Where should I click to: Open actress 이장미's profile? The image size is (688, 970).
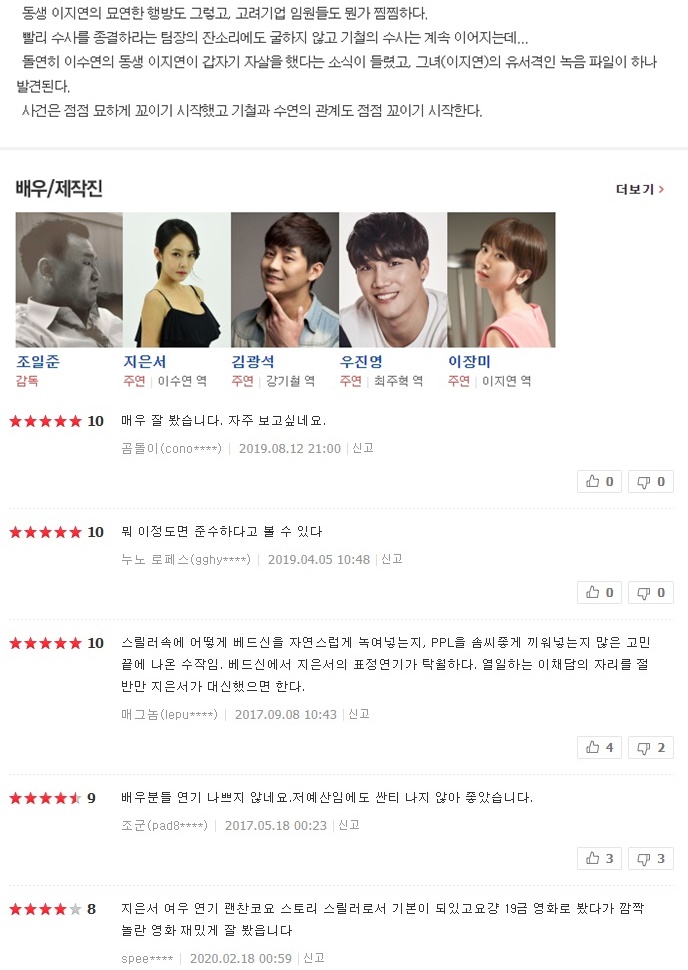(469, 362)
